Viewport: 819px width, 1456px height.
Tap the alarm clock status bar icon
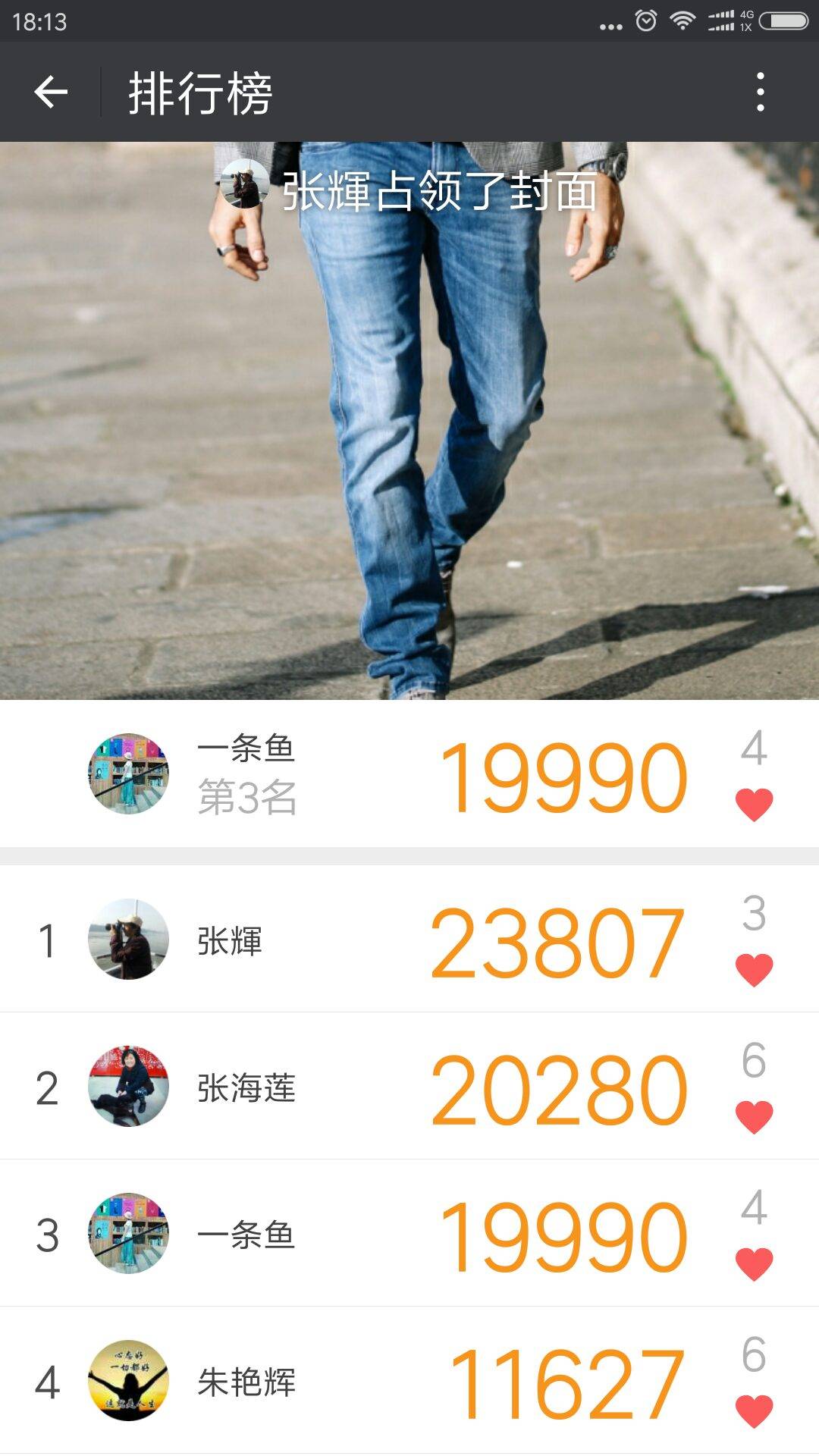click(x=644, y=20)
